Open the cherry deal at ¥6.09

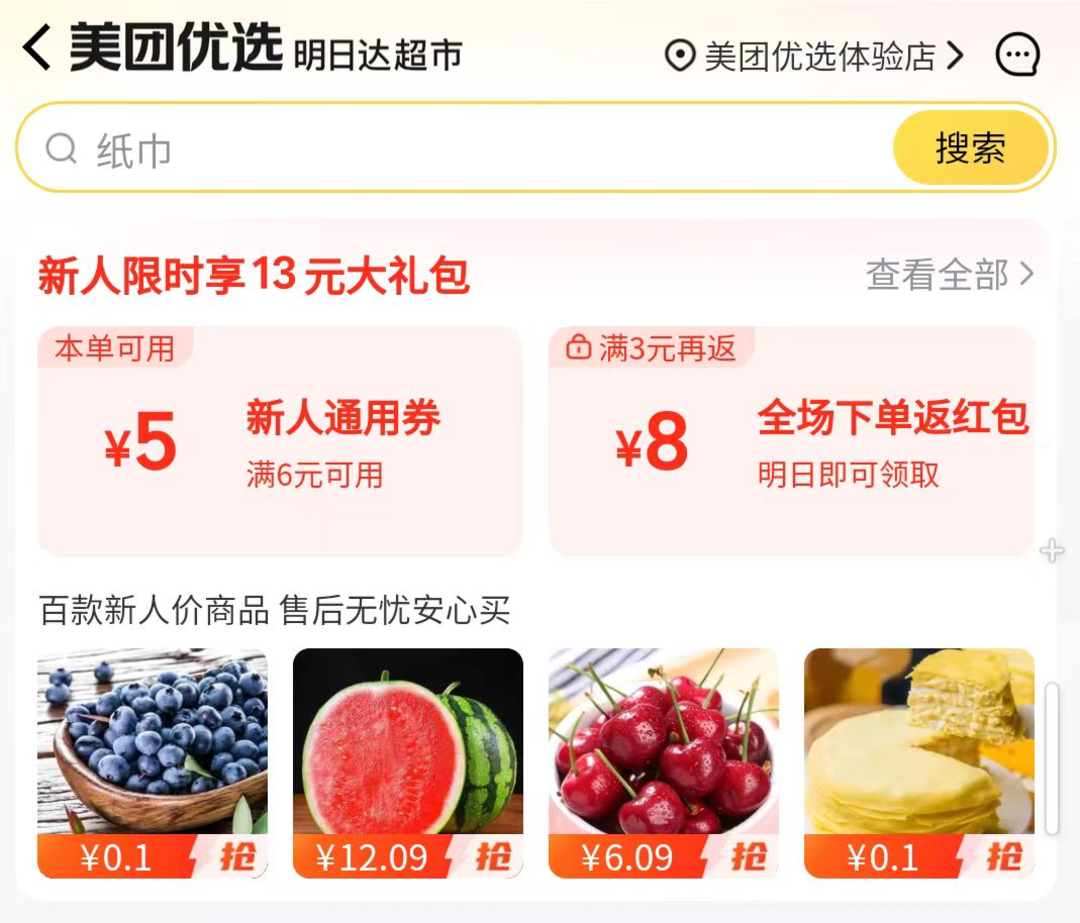point(663,762)
